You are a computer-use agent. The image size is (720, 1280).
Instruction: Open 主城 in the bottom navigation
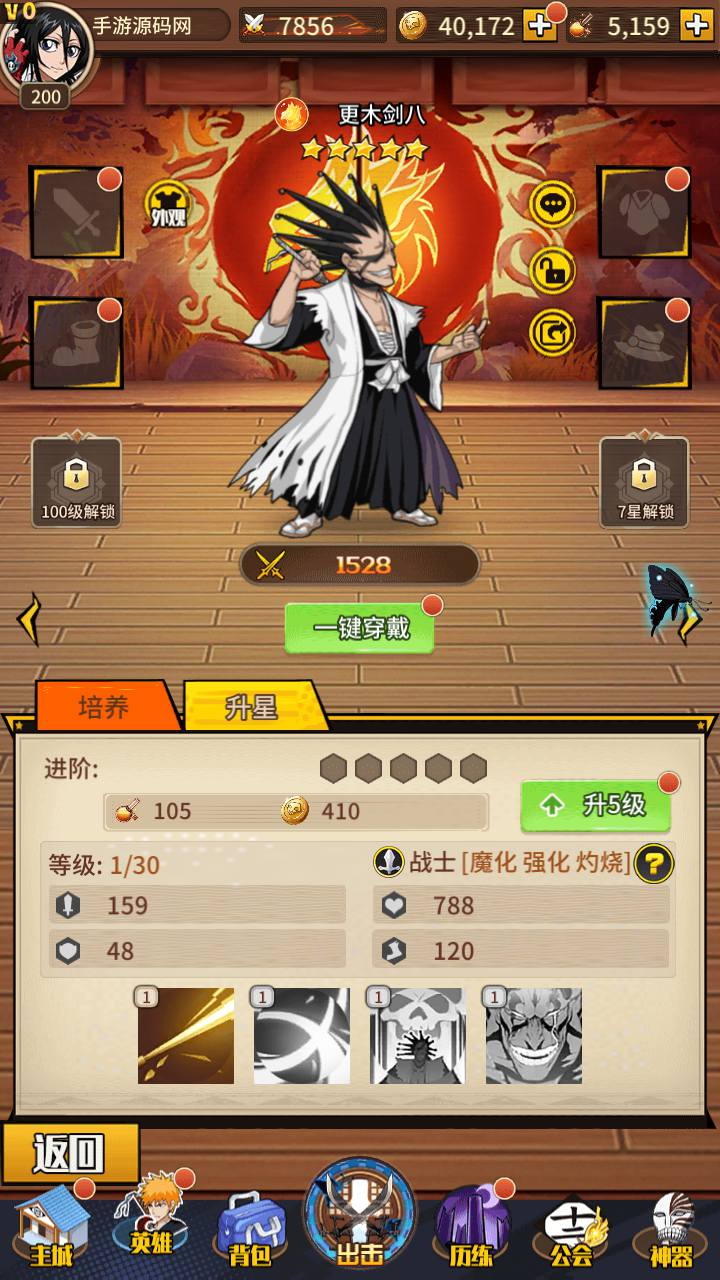coord(51,1227)
